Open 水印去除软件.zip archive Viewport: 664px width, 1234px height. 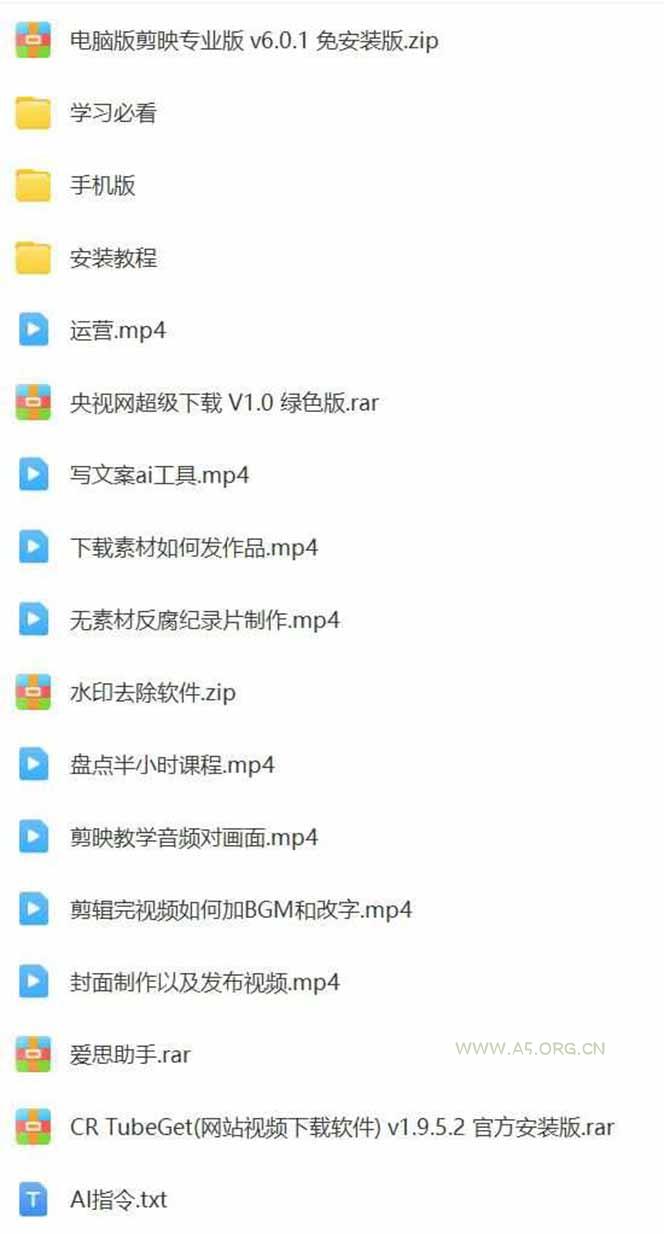pyautogui.click(x=152, y=693)
